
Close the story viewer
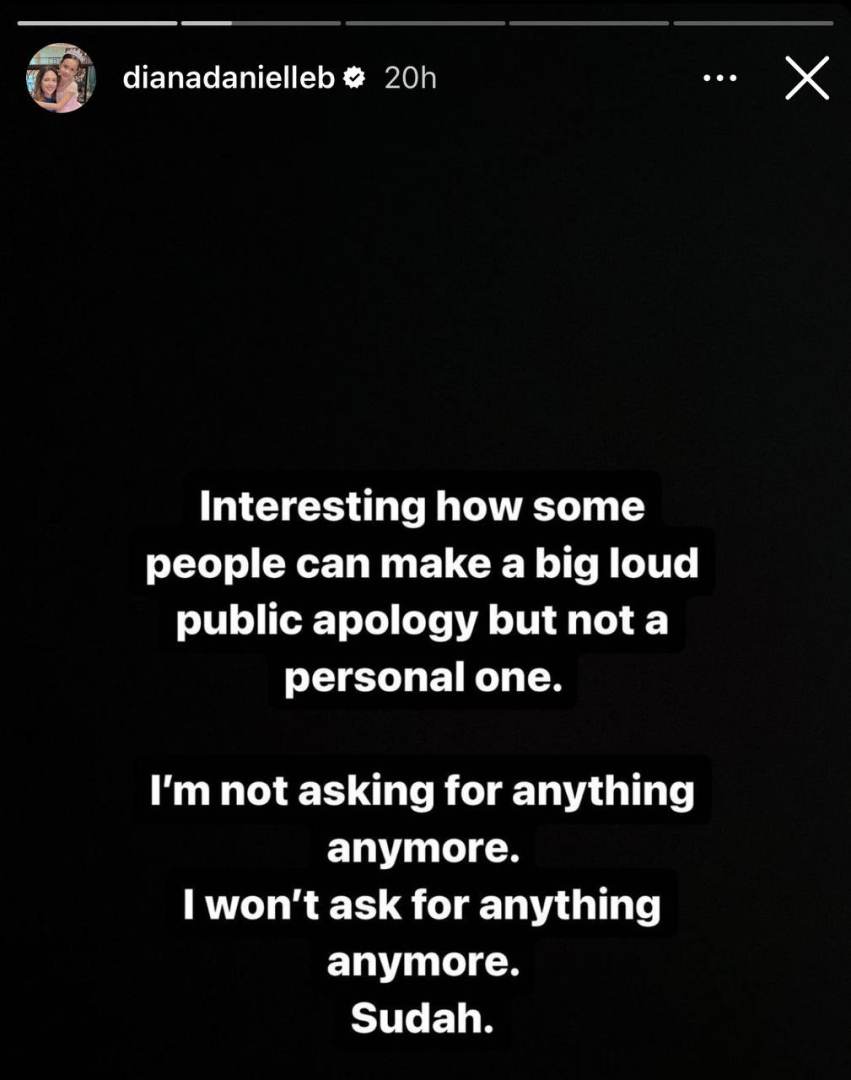(806, 78)
